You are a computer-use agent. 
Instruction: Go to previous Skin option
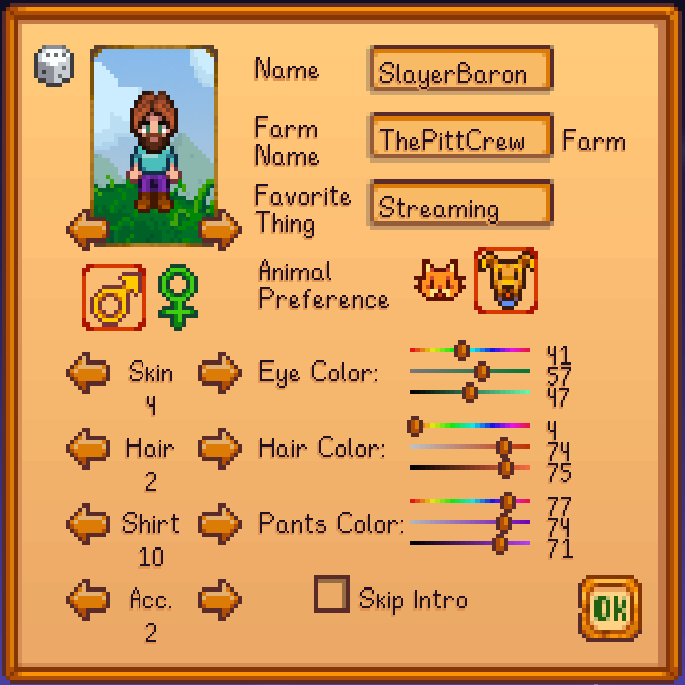(x=87, y=373)
